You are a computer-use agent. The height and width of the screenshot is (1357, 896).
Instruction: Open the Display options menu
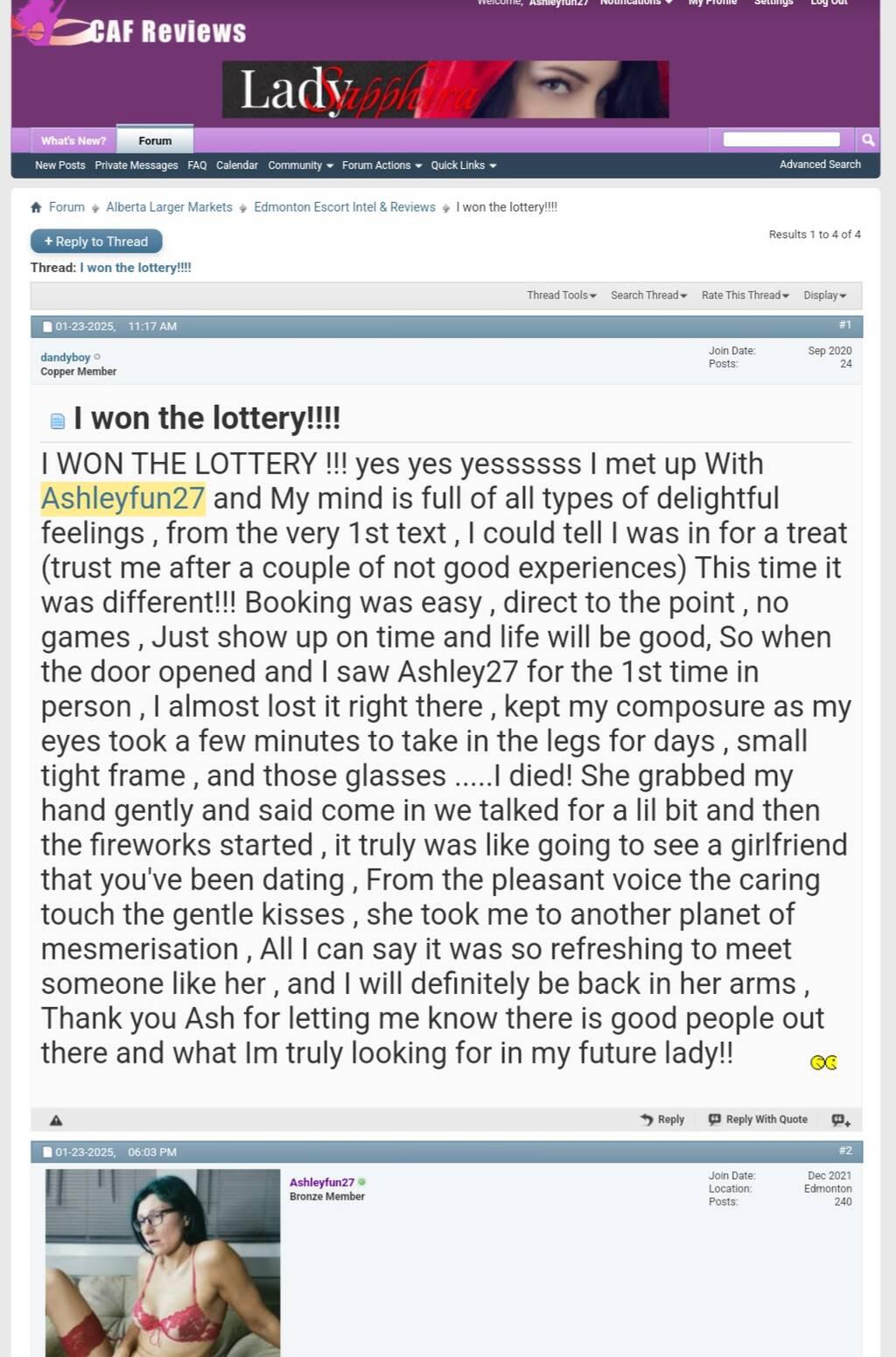pos(824,296)
